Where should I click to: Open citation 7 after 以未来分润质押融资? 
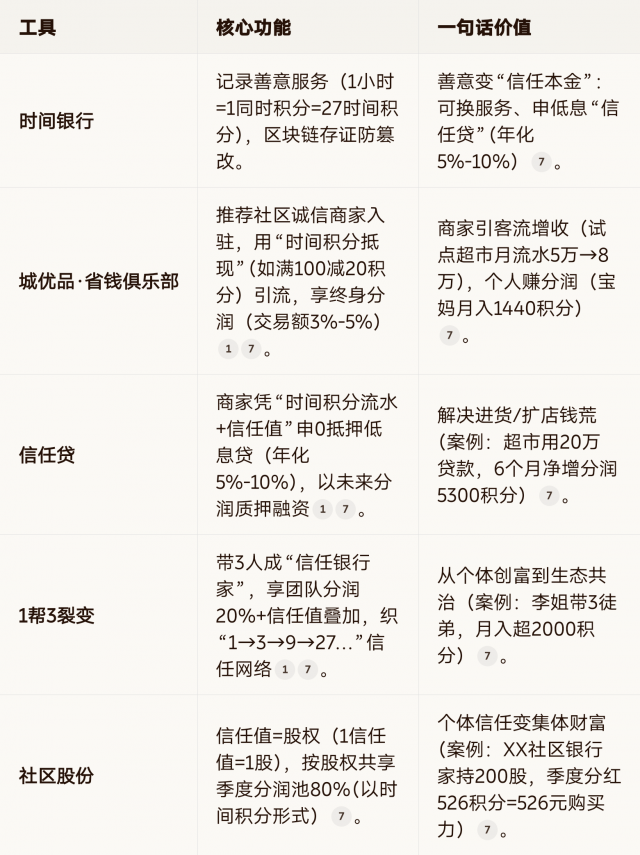coord(346,510)
